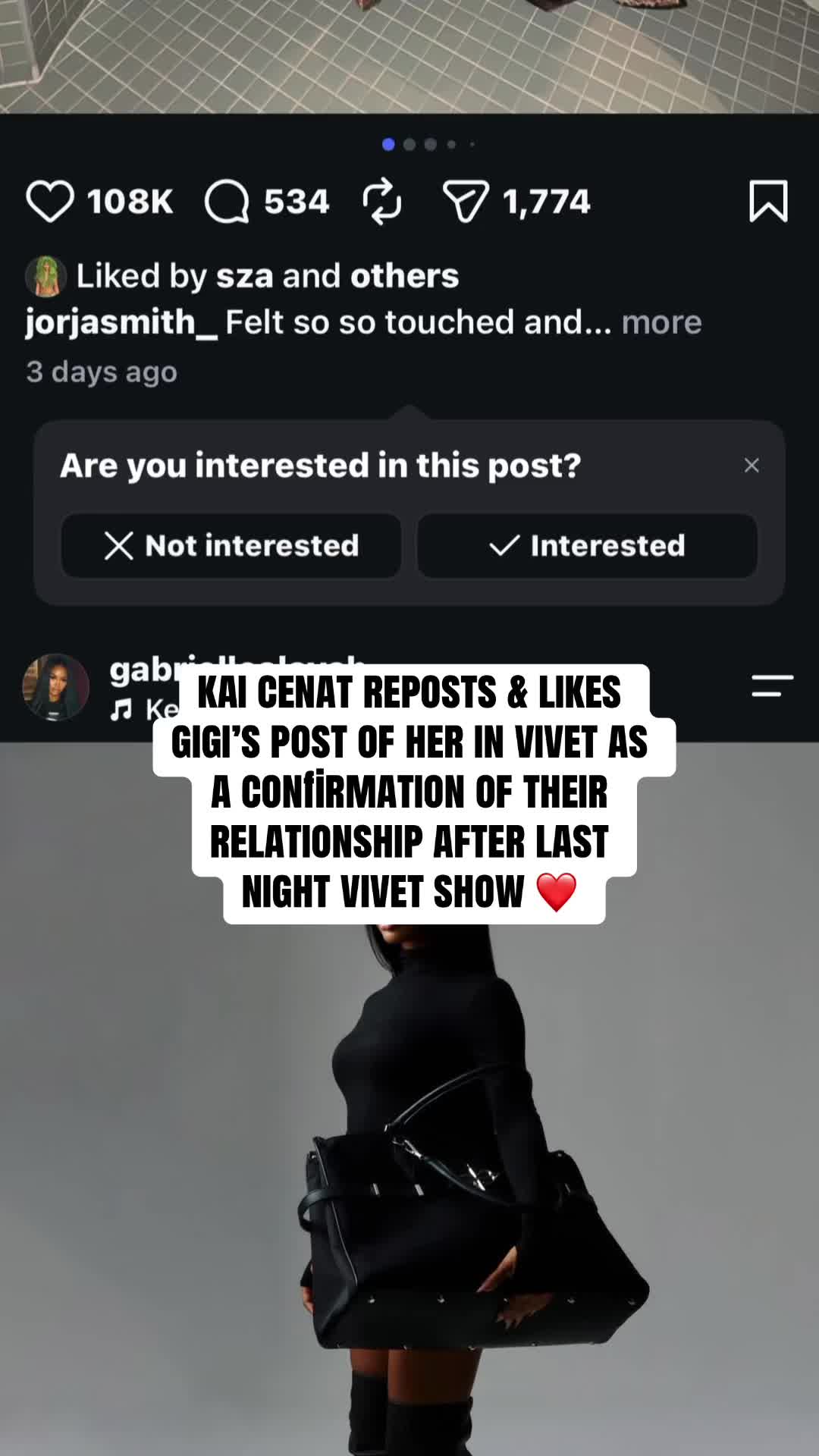Image resolution: width=819 pixels, height=1456 pixels.
Task: Repost jorjasmith_'s post
Action: [381, 202]
